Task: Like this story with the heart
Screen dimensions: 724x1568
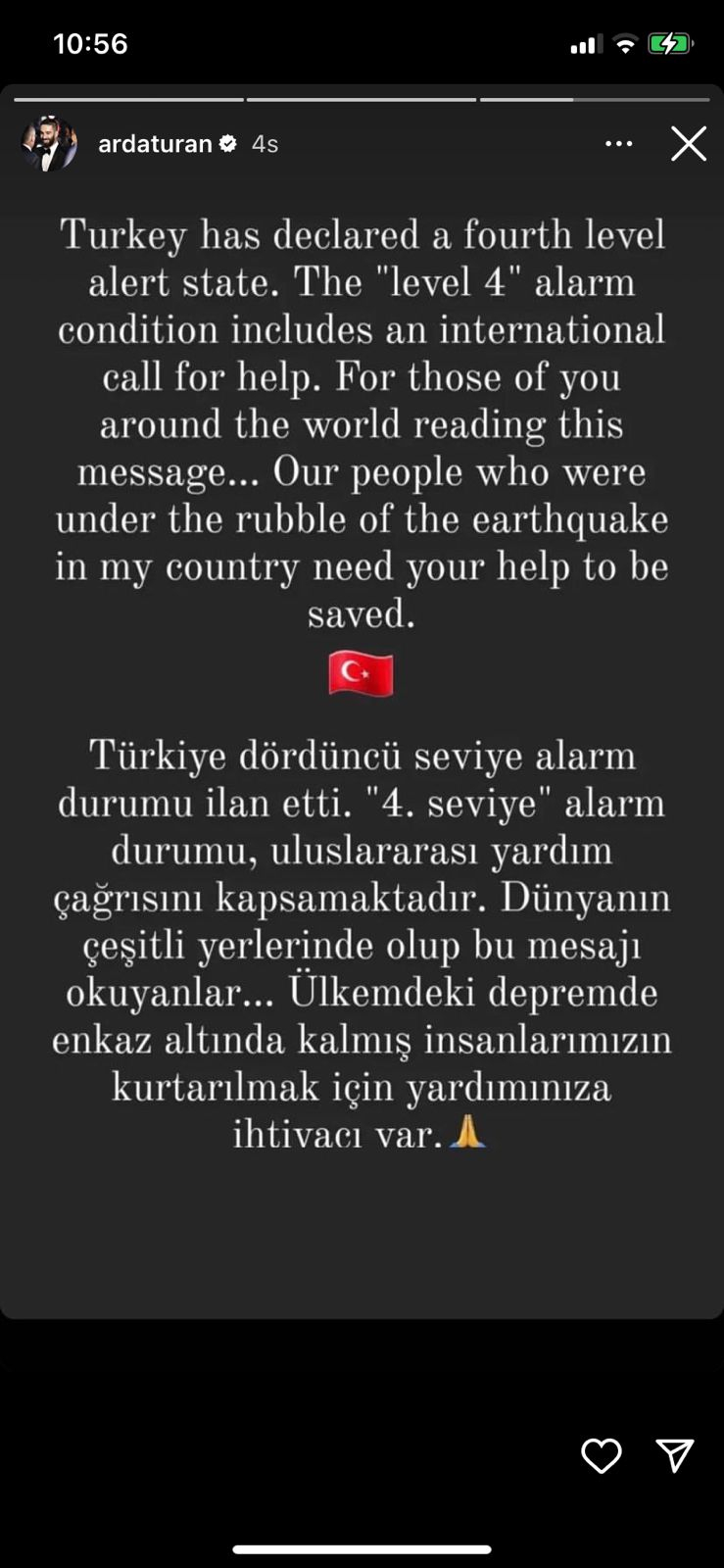Action: [x=601, y=1455]
